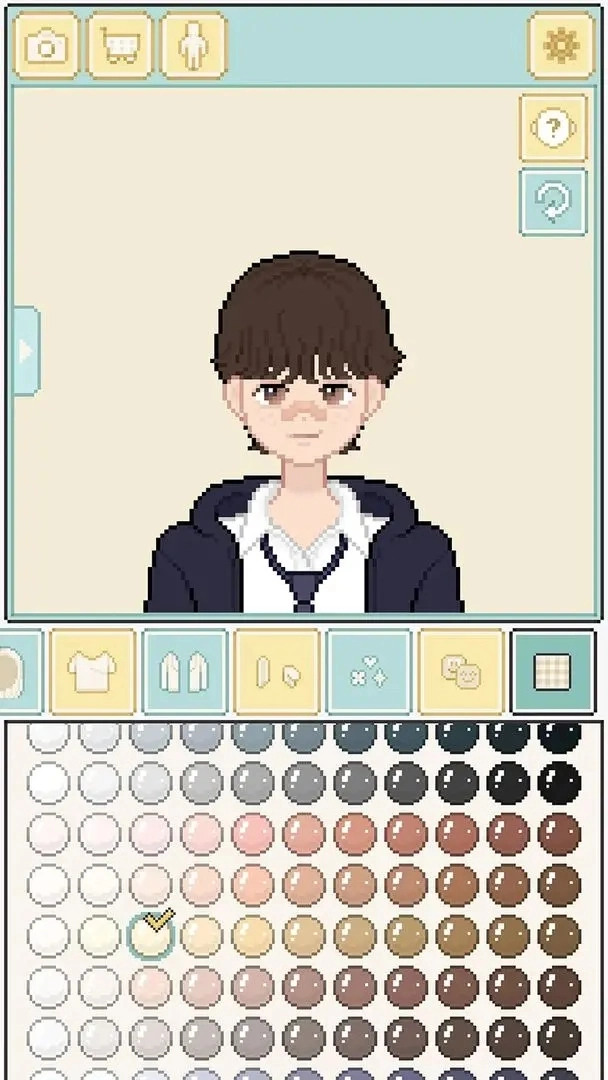Switch to the sparkles effects tab
The width and height of the screenshot is (608, 1080).
click(x=369, y=671)
